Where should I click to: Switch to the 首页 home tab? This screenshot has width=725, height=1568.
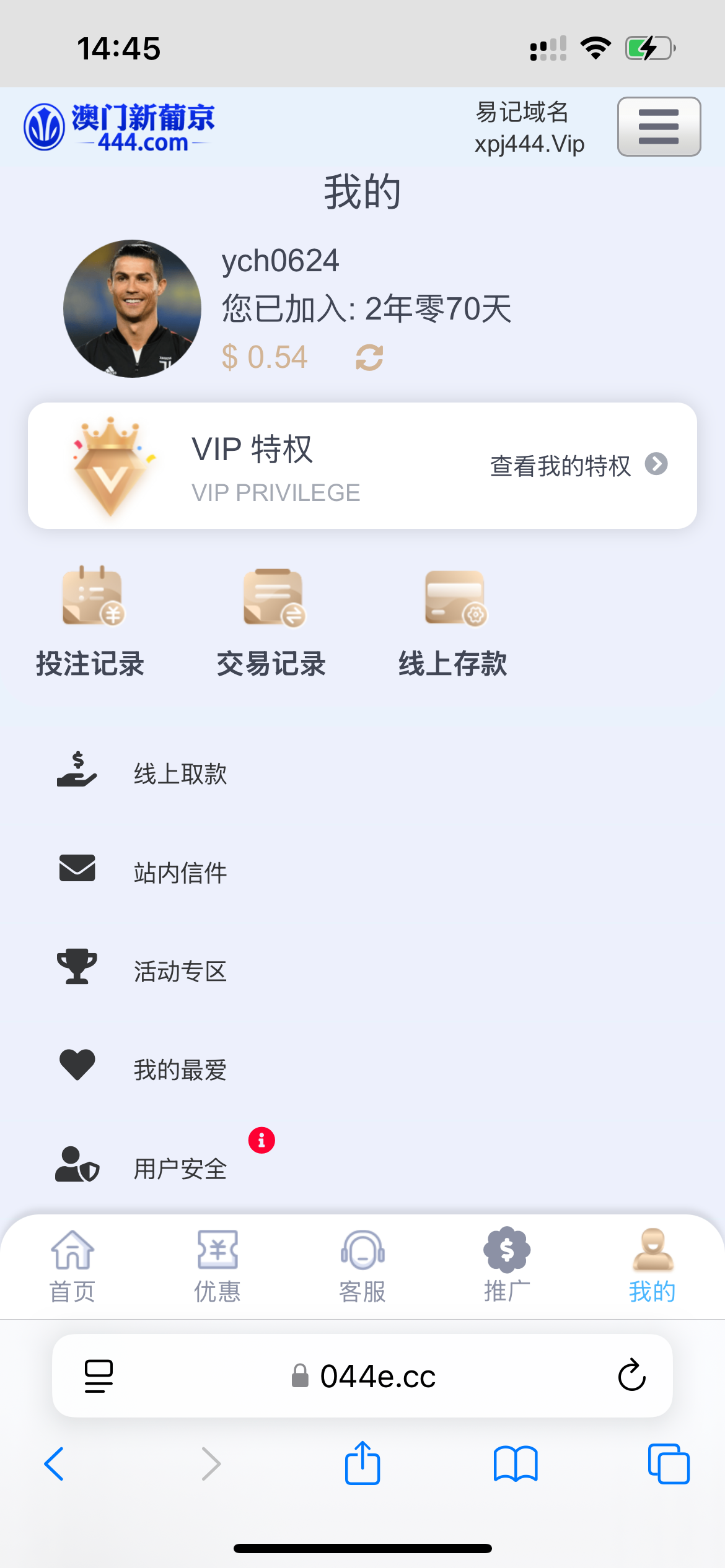[72, 1266]
